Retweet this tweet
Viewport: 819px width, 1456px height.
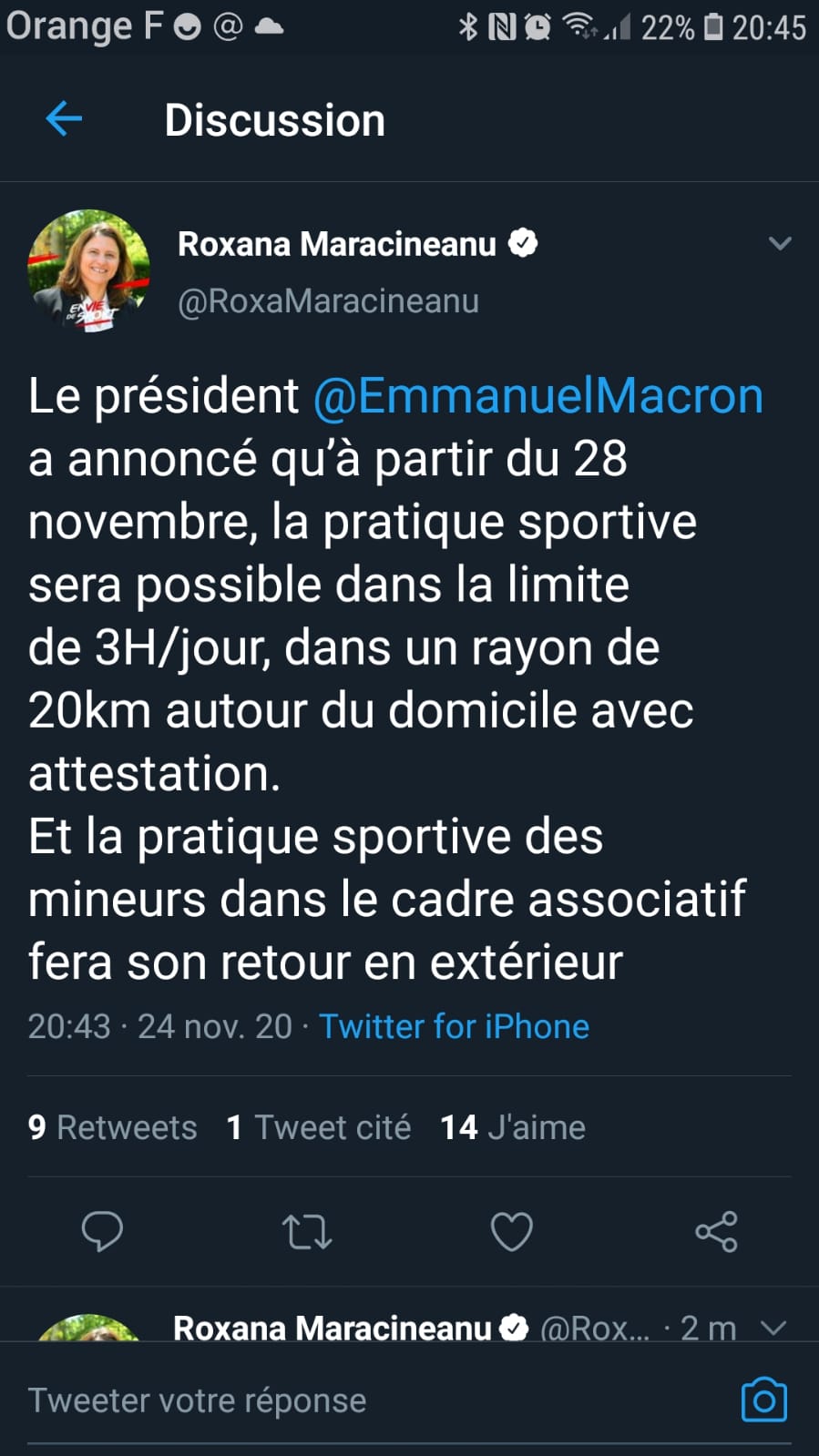tap(307, 1232)
